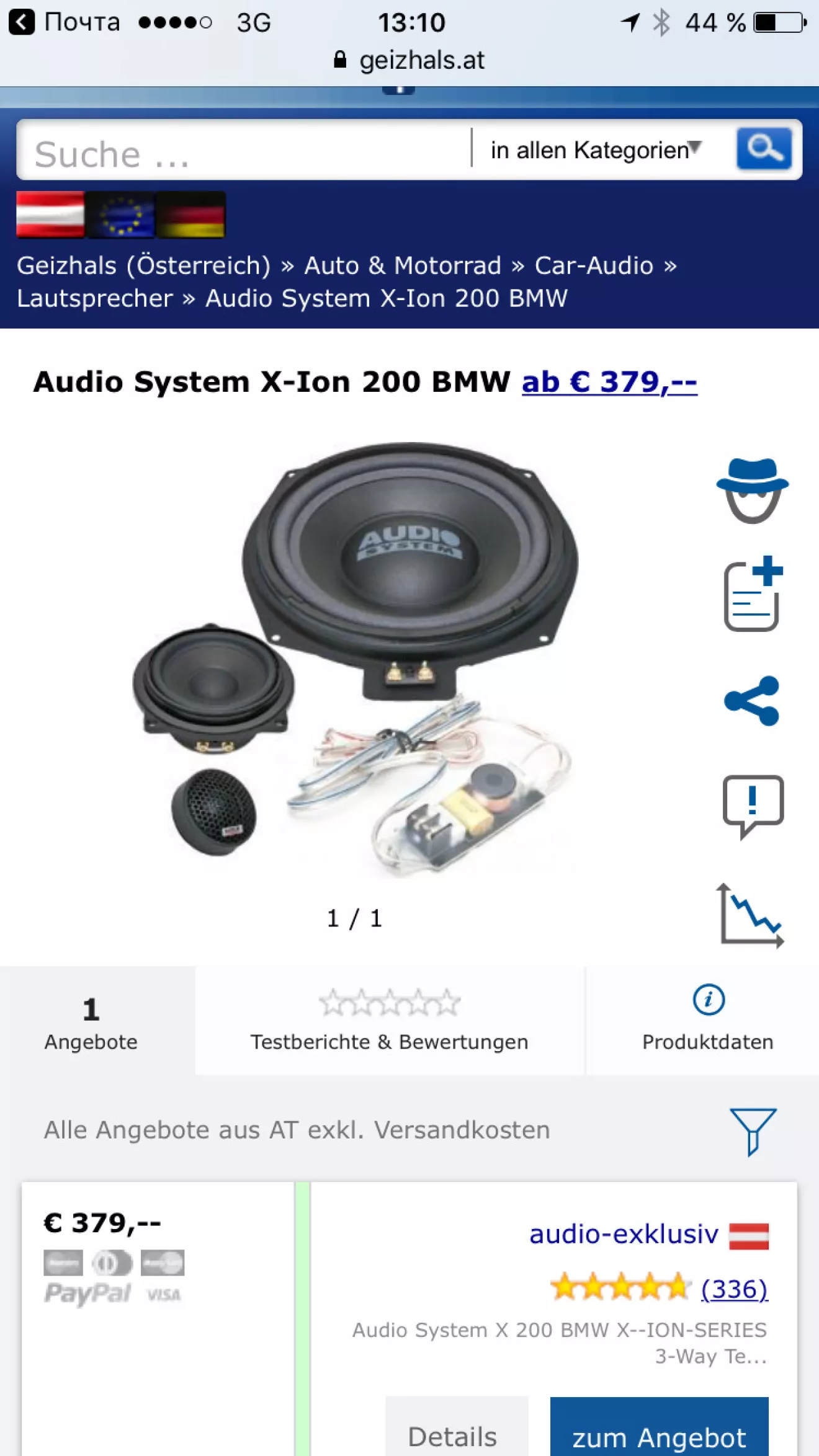819x1456 pixels.
Task: Open the price history chart icon
Action: 751,915
